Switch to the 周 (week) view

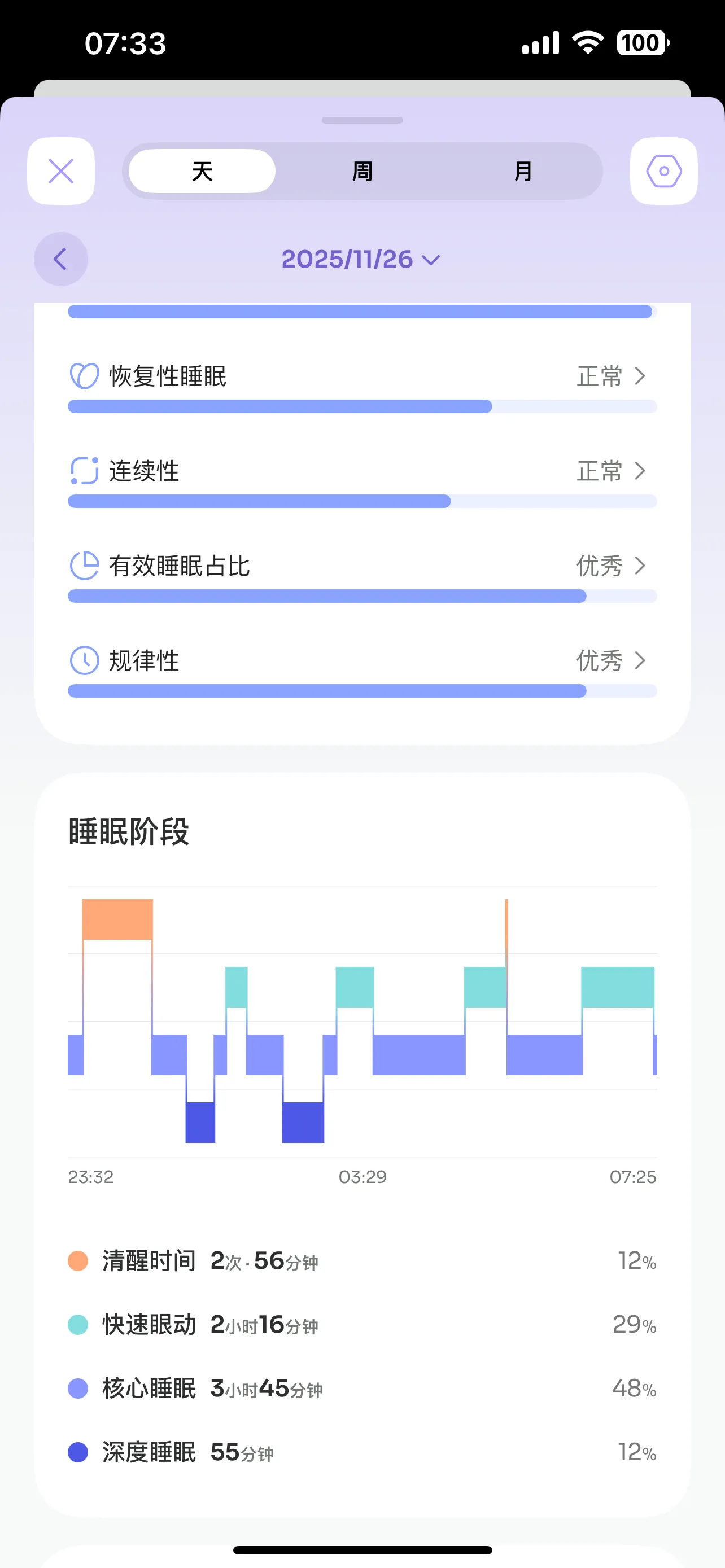362,171
